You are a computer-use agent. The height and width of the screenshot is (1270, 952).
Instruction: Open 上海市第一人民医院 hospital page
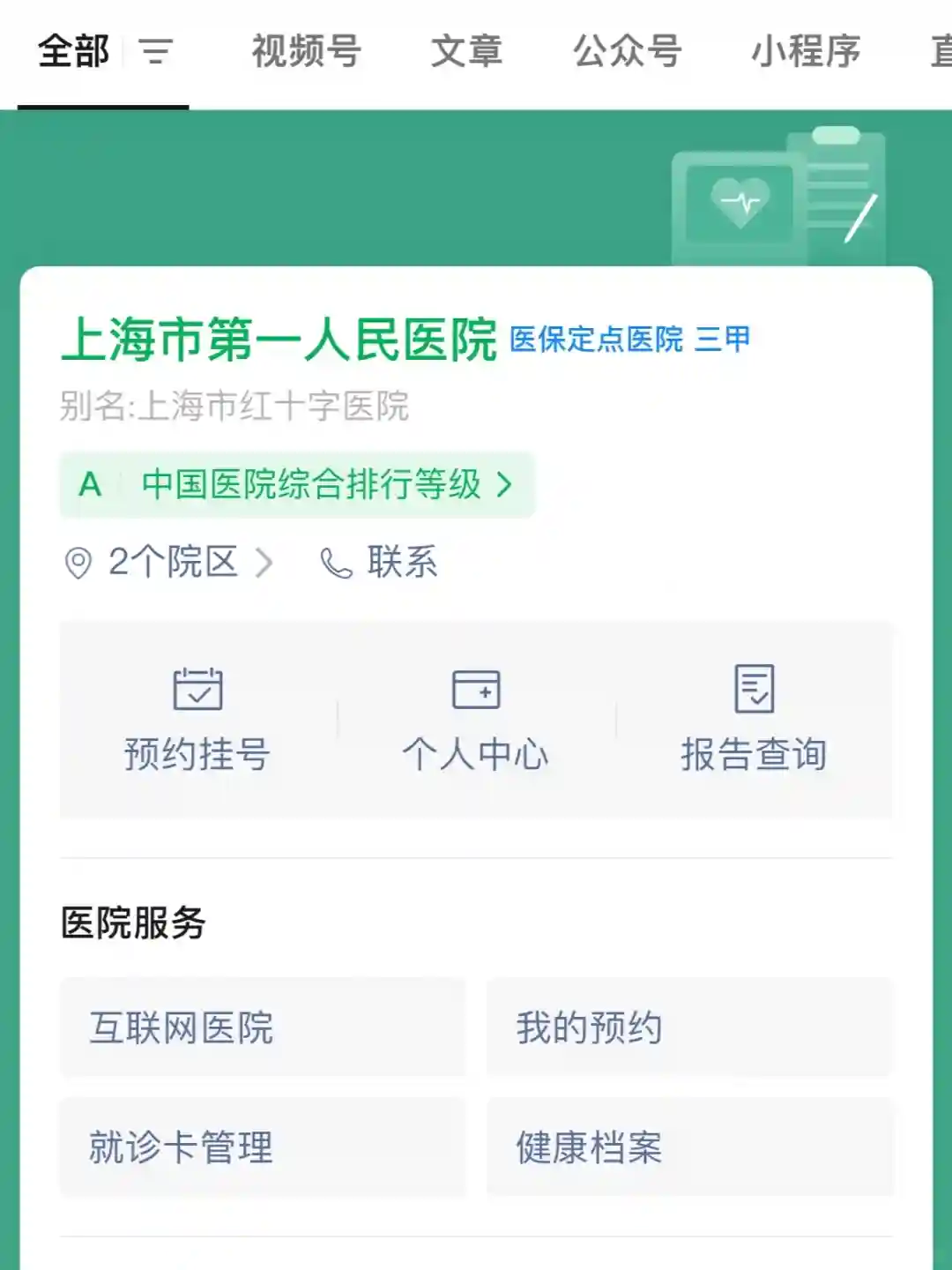(x=279, y=340)
